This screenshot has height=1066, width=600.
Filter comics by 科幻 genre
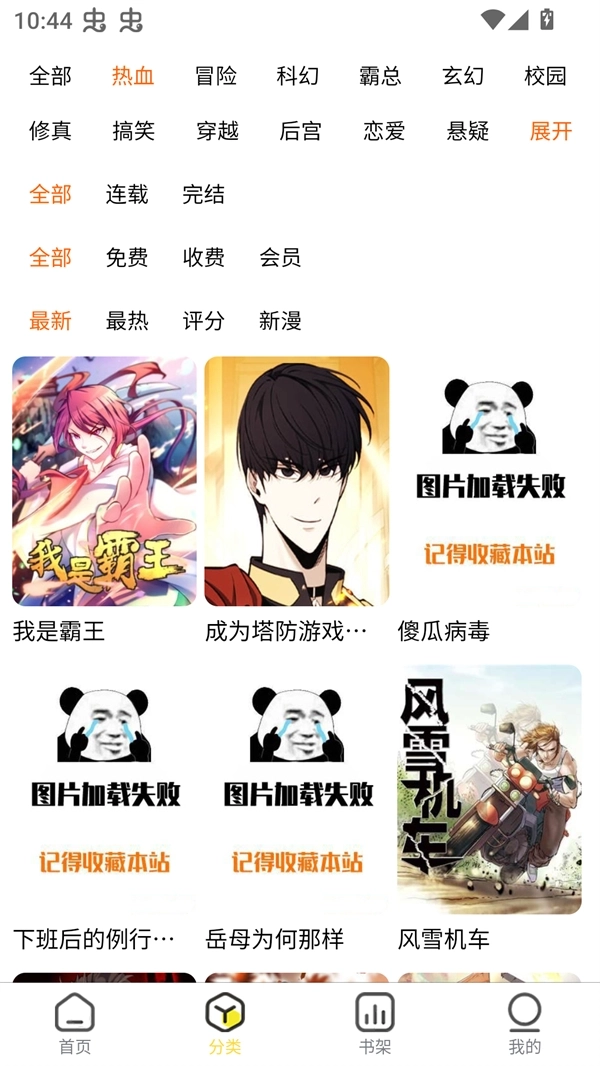pyautogui.click(x=298, y=76)
